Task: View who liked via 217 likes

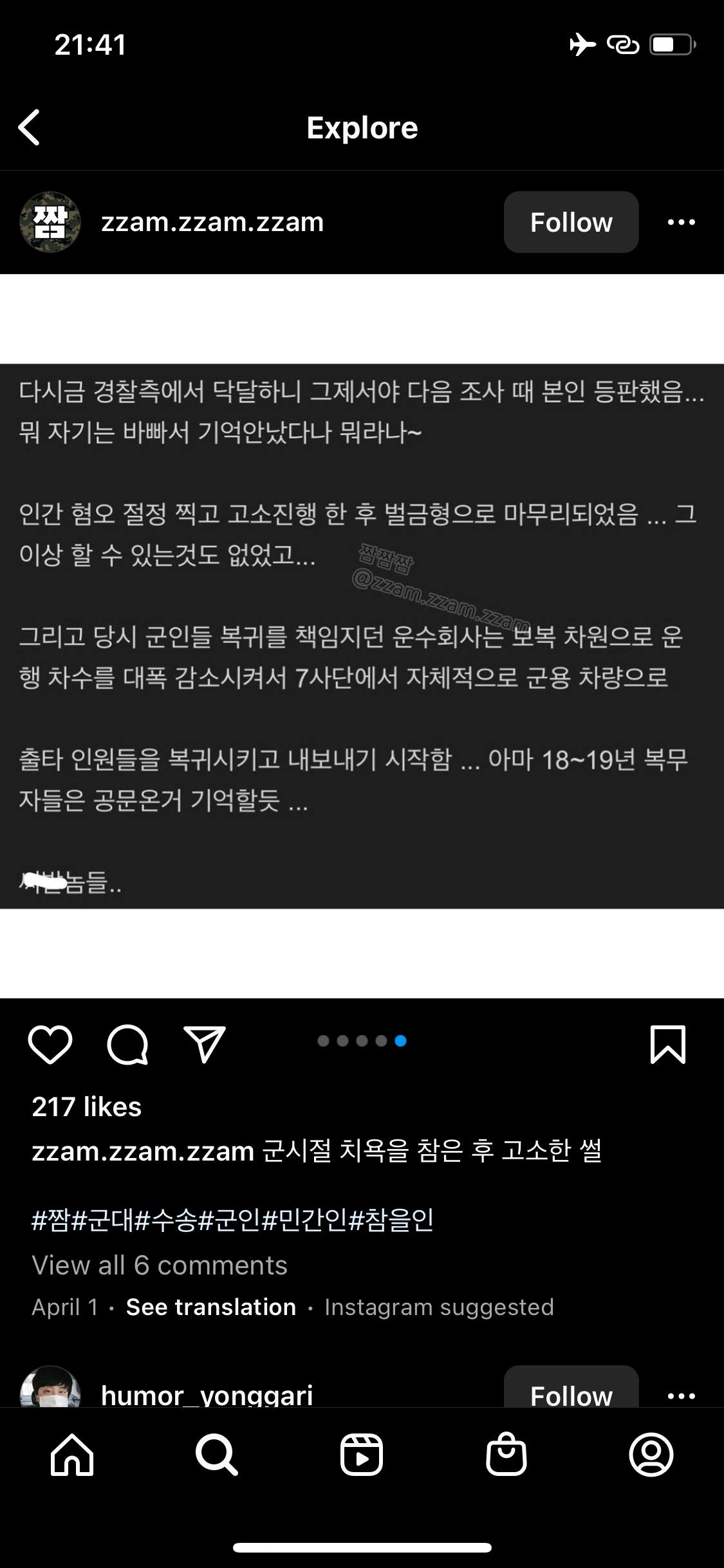Action: (x=86, y=1107)
